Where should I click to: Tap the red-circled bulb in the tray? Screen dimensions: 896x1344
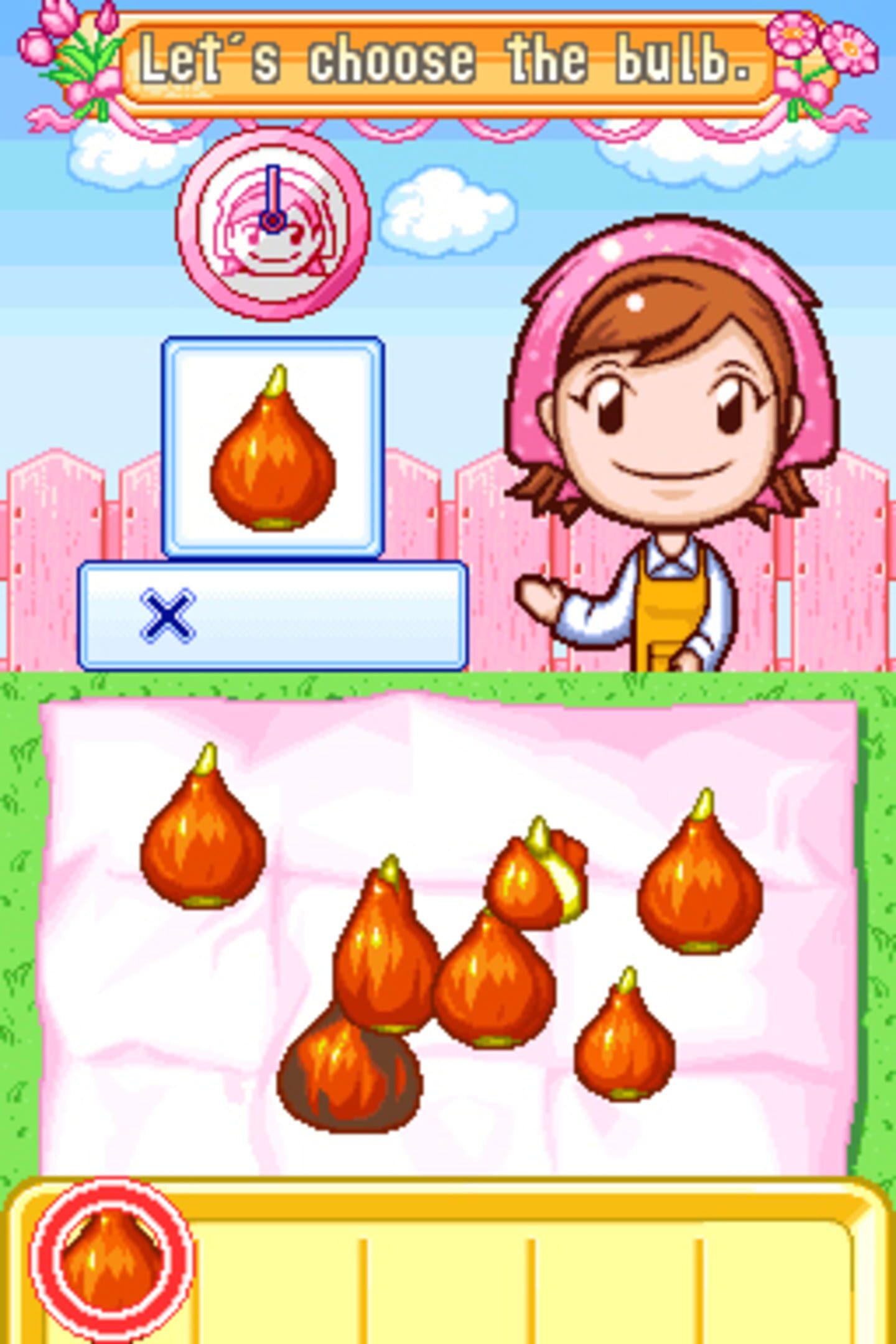(112, 1260)
